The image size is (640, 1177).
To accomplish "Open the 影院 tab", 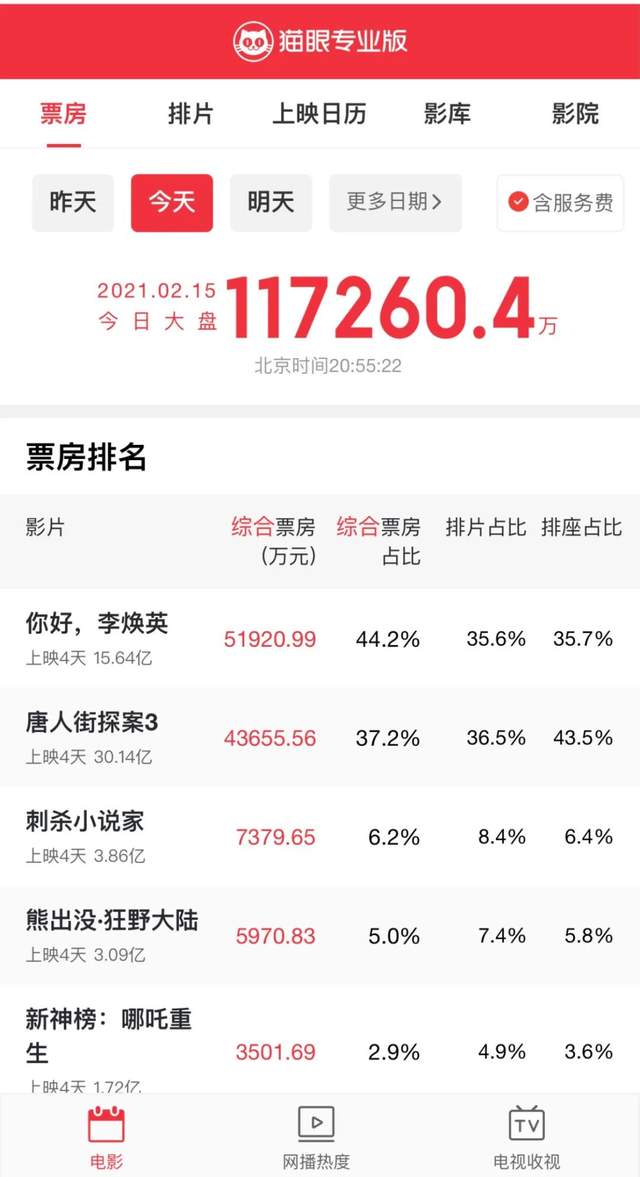I will click(x=575, y=113).
